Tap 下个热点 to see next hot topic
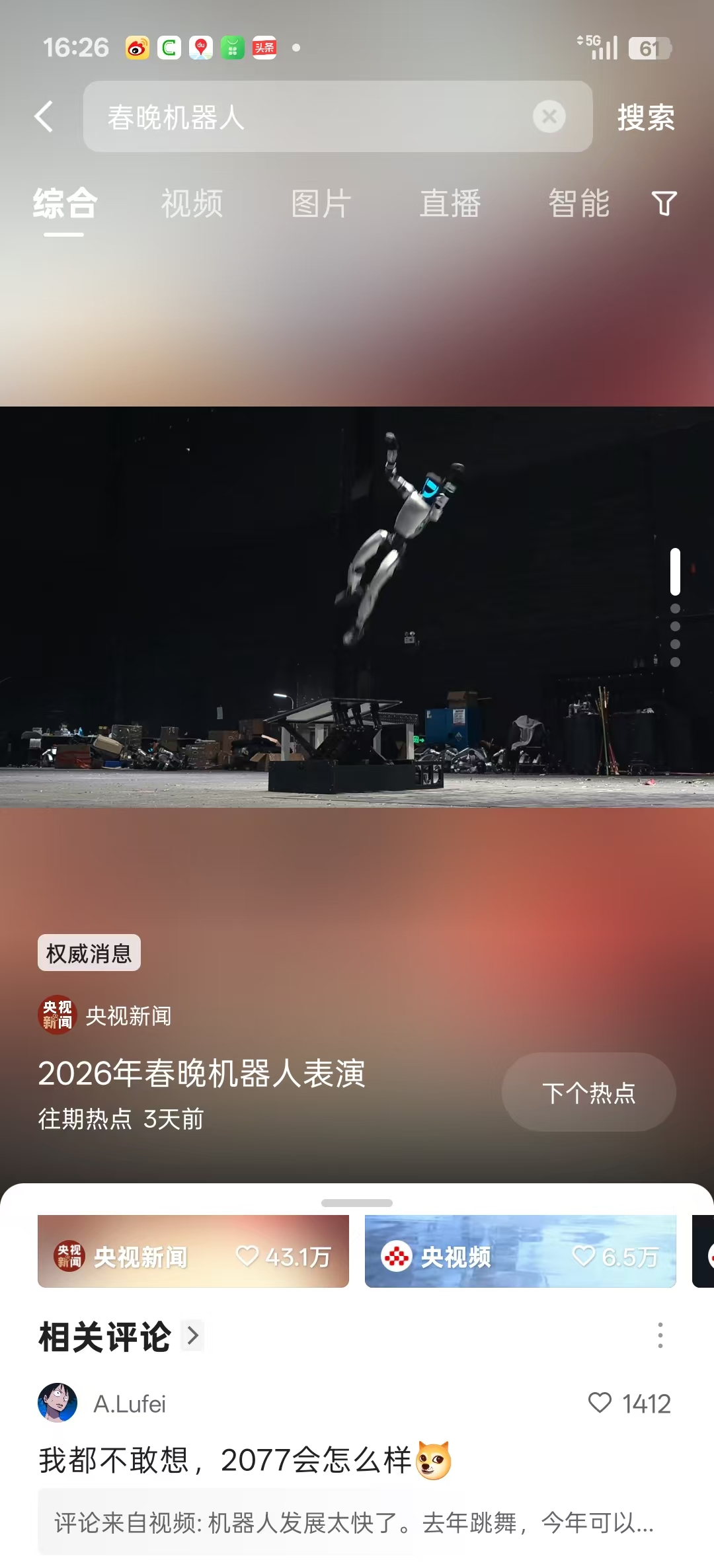This screenshot has width=714, height=1568. pos(588,1092)
